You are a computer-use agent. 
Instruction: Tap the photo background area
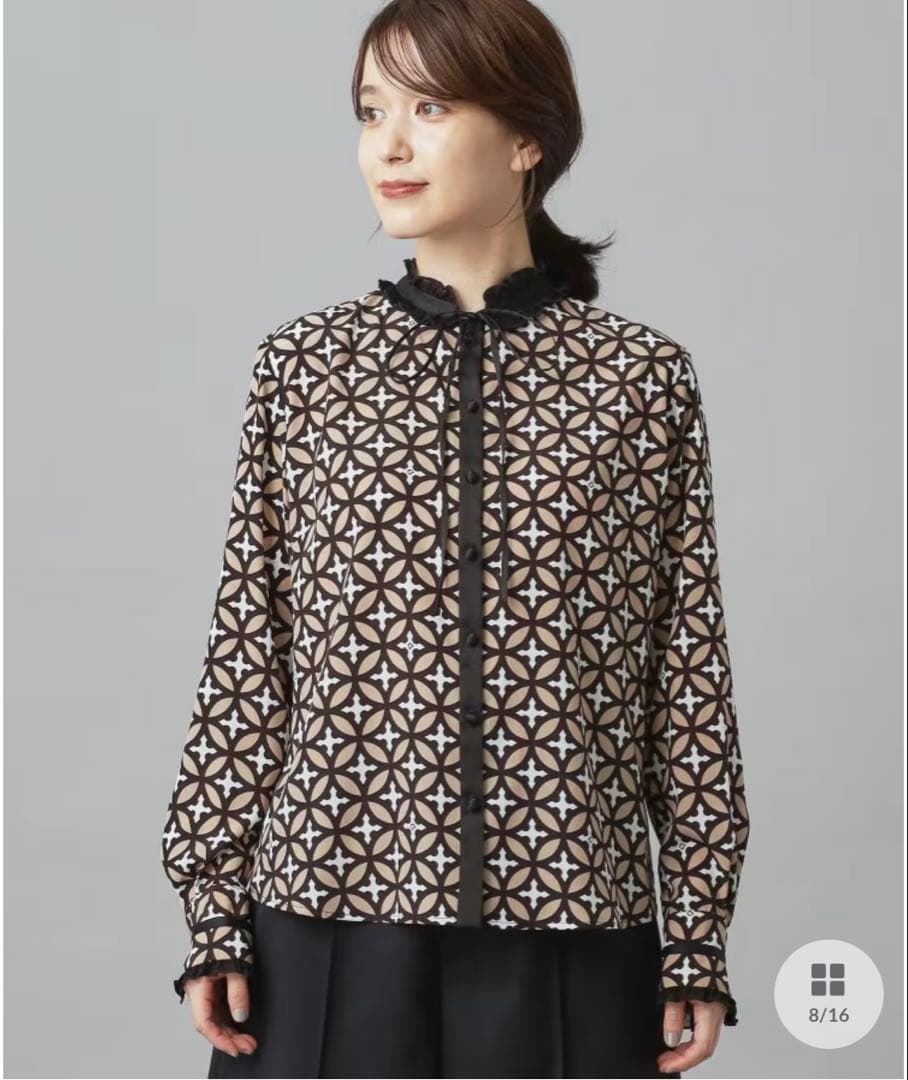pos(120,200)
